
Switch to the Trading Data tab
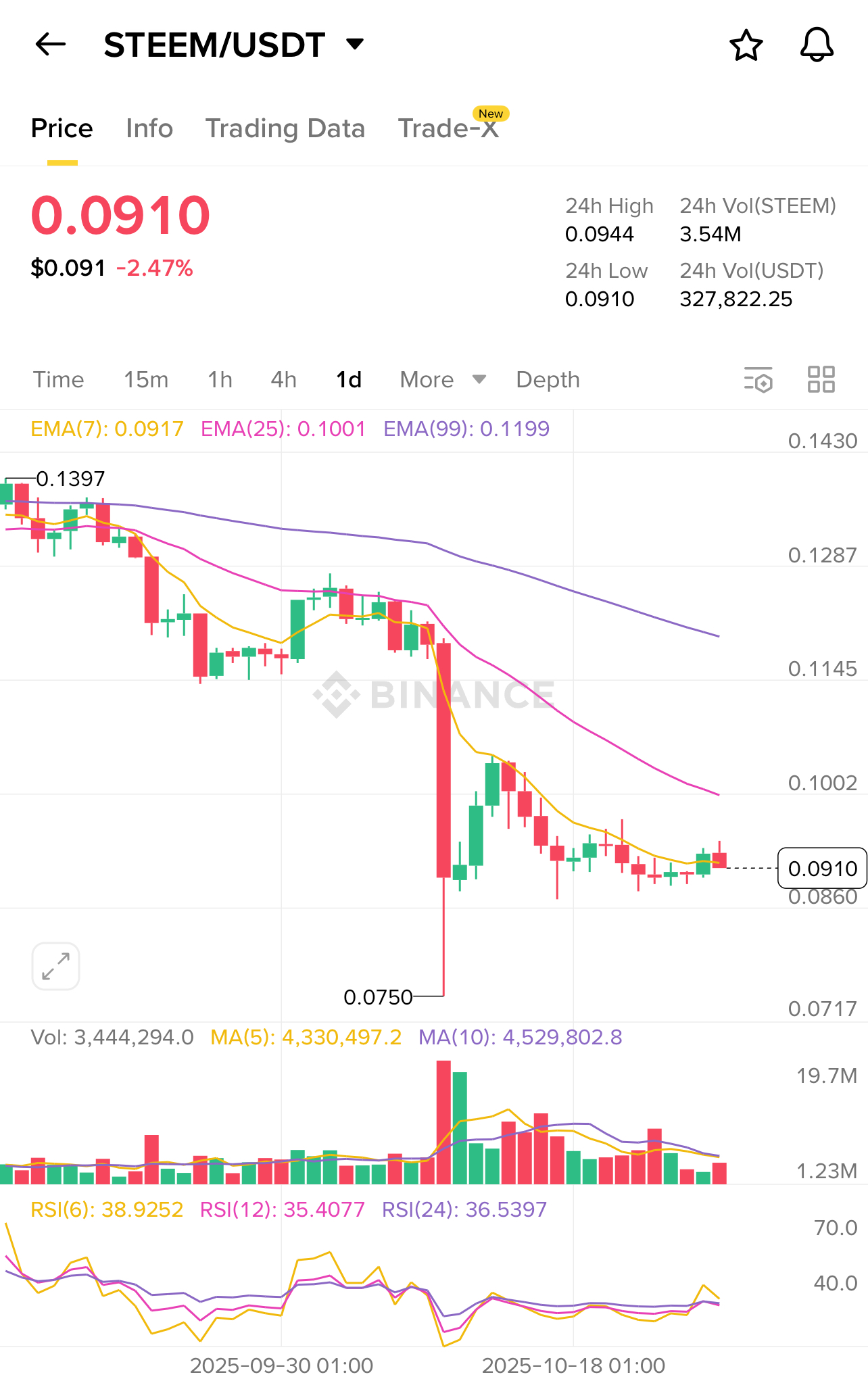(x=285, y=128)
